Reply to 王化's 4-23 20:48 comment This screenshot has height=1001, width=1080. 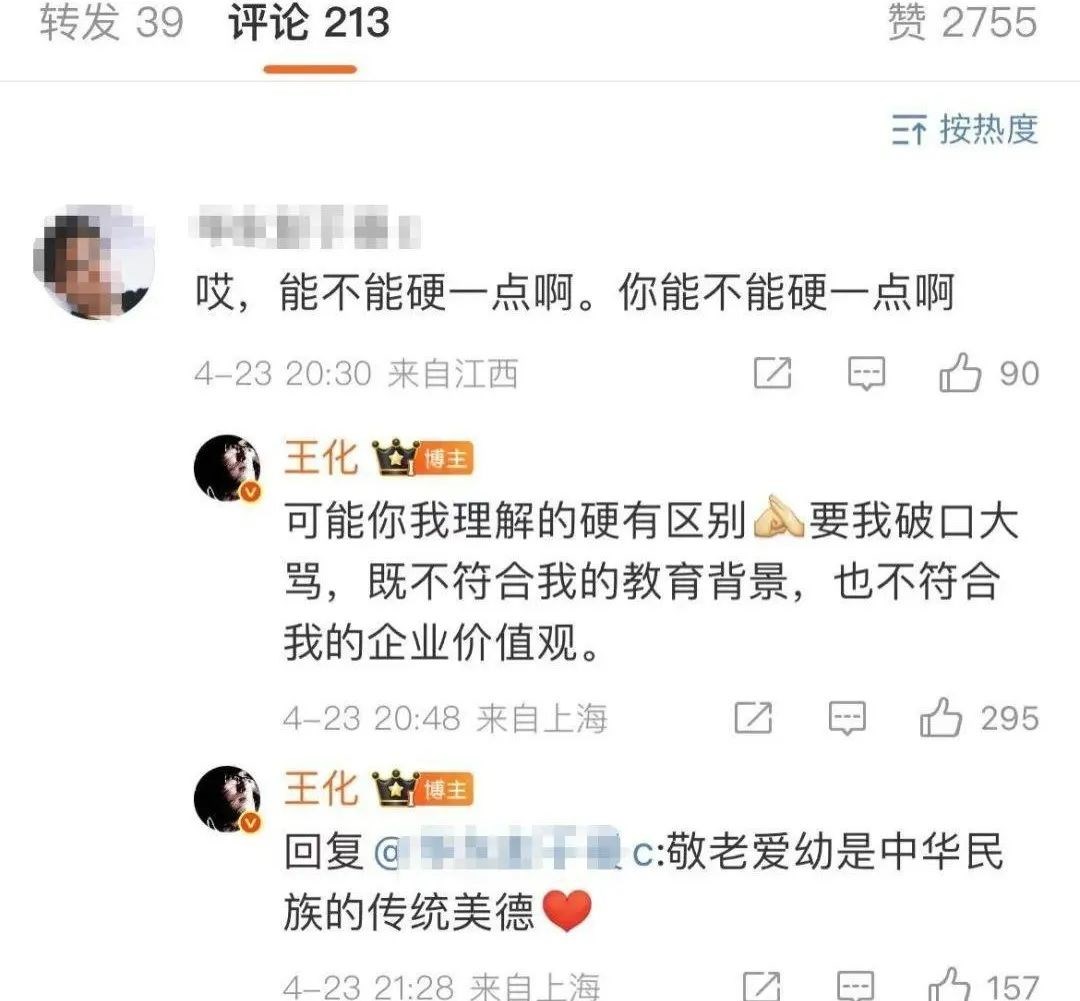(x=847, y=717)
